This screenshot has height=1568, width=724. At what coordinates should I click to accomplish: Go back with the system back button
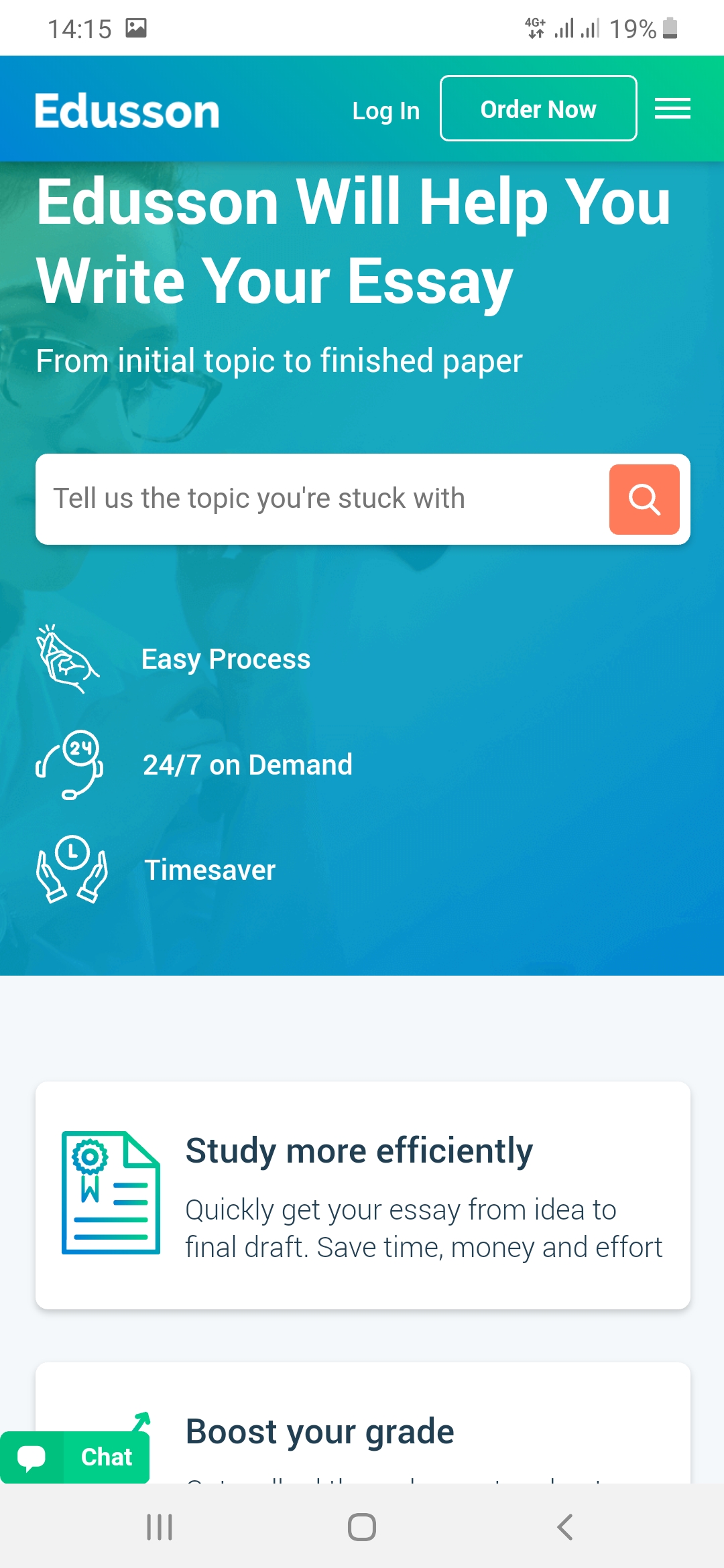[x=564, y=1527]
